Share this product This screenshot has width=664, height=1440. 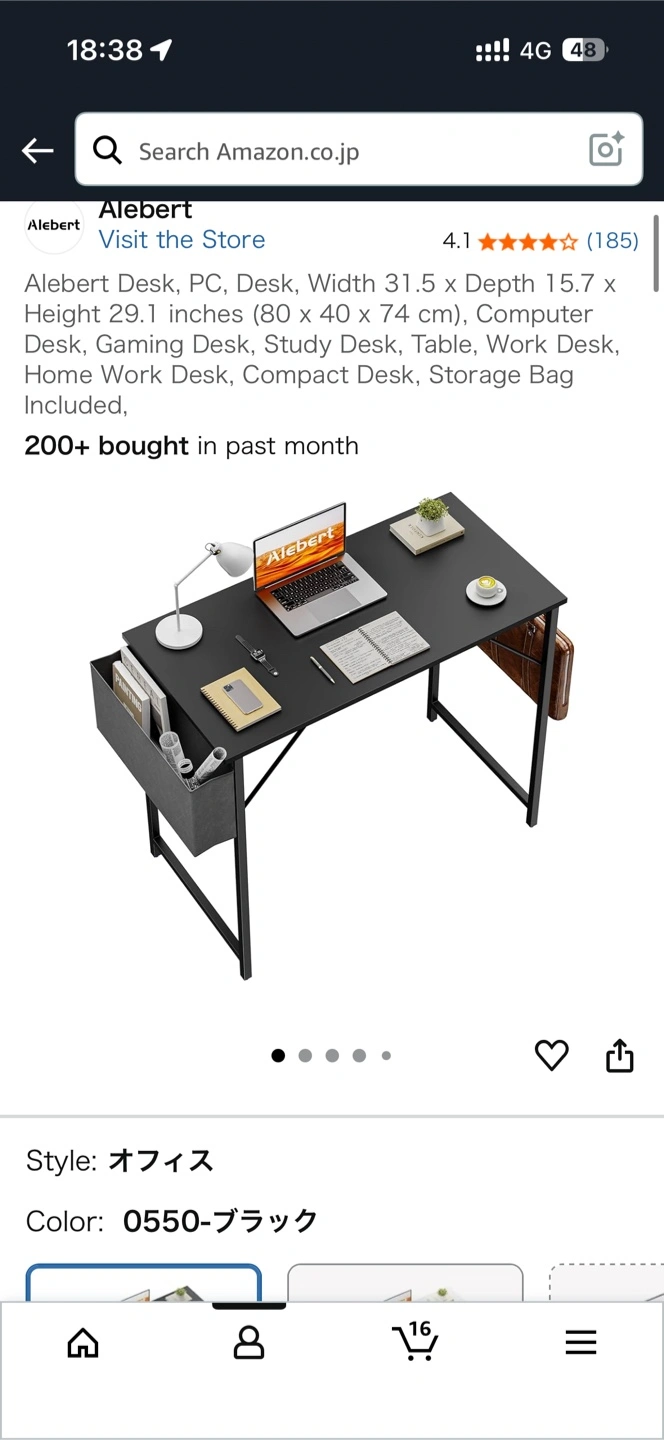point(620,1055)
